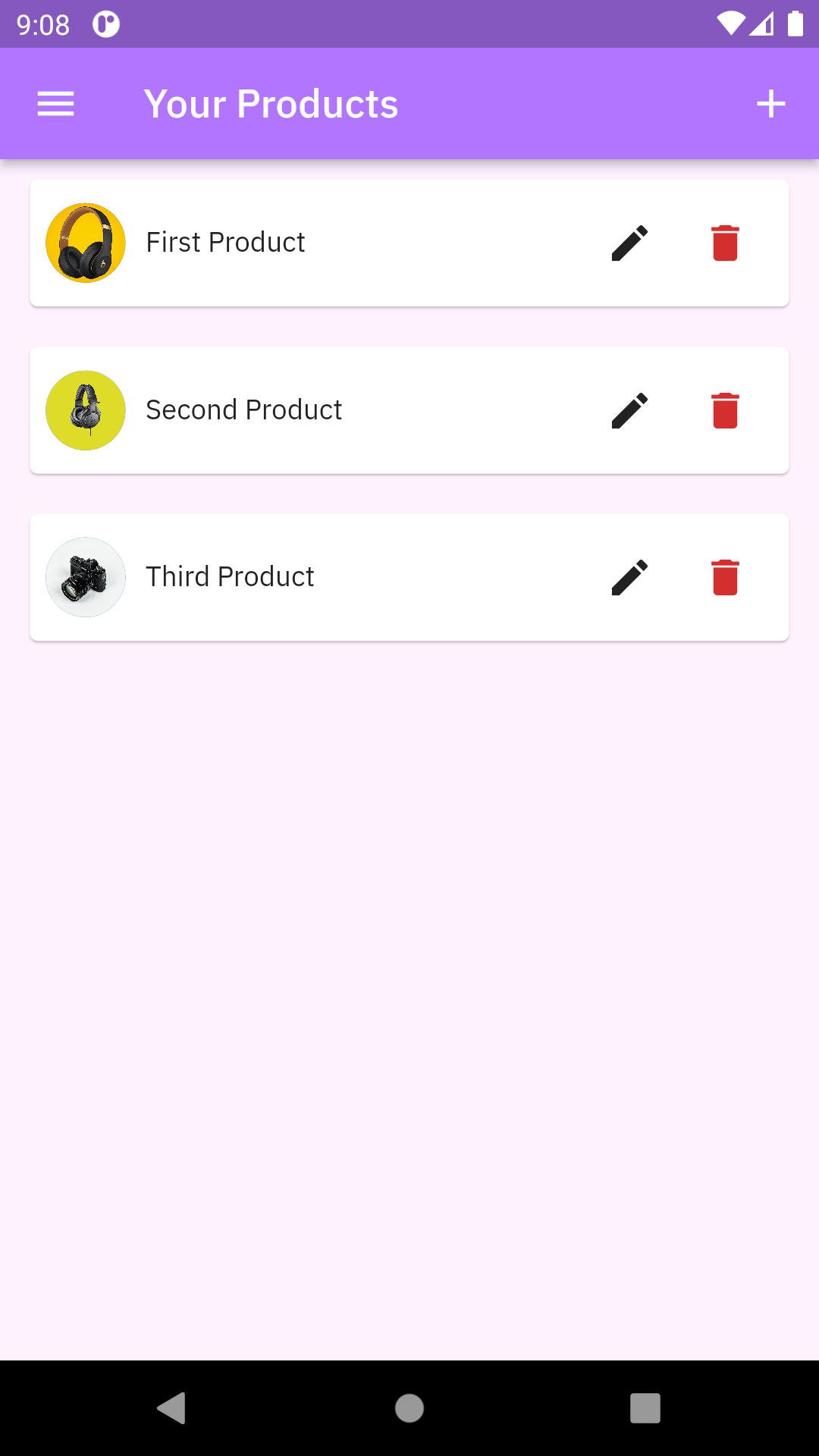Tap the First Product text label
Image resolution: width=819 pixels, height=1456 pixels.
tap(225, 242)
